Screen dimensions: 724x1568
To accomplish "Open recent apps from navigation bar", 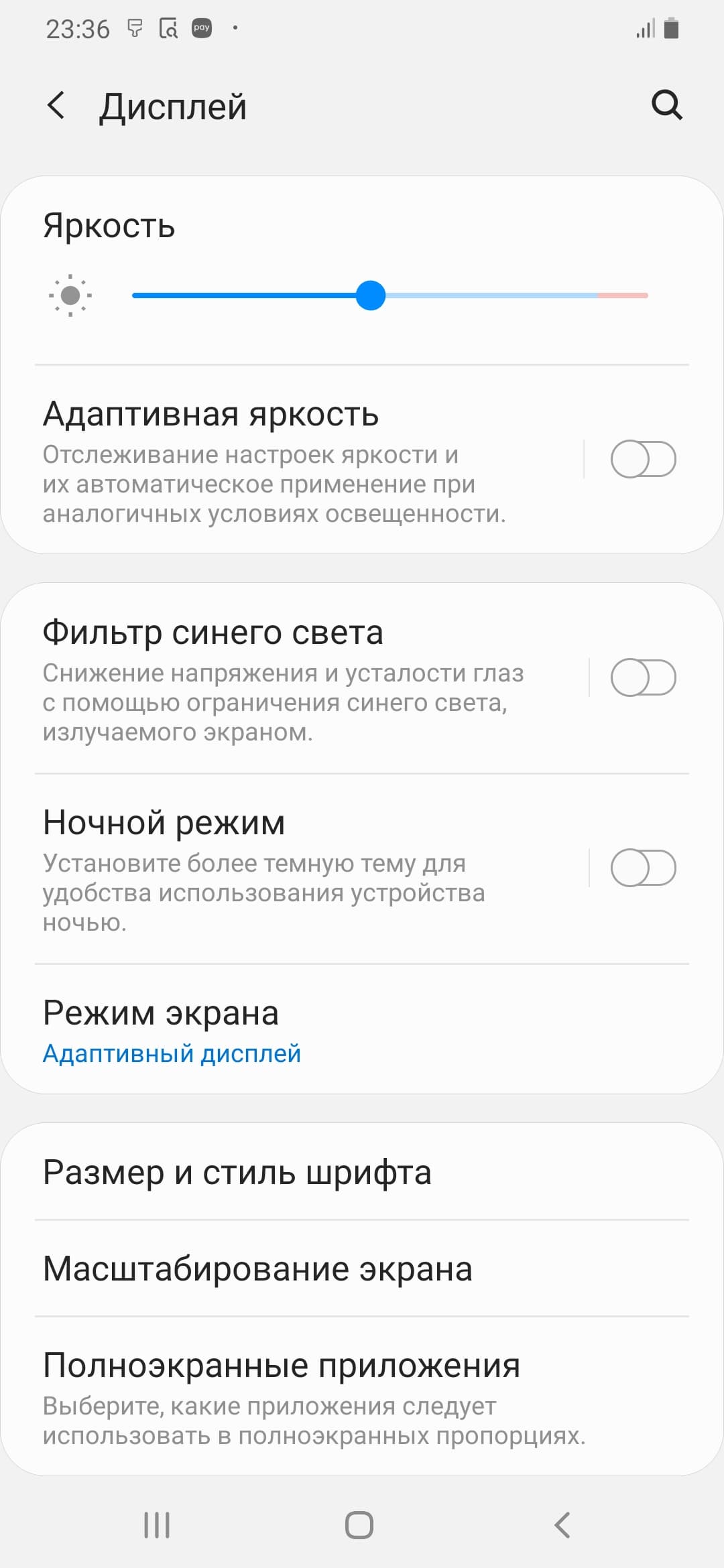I will point(157,1525).
